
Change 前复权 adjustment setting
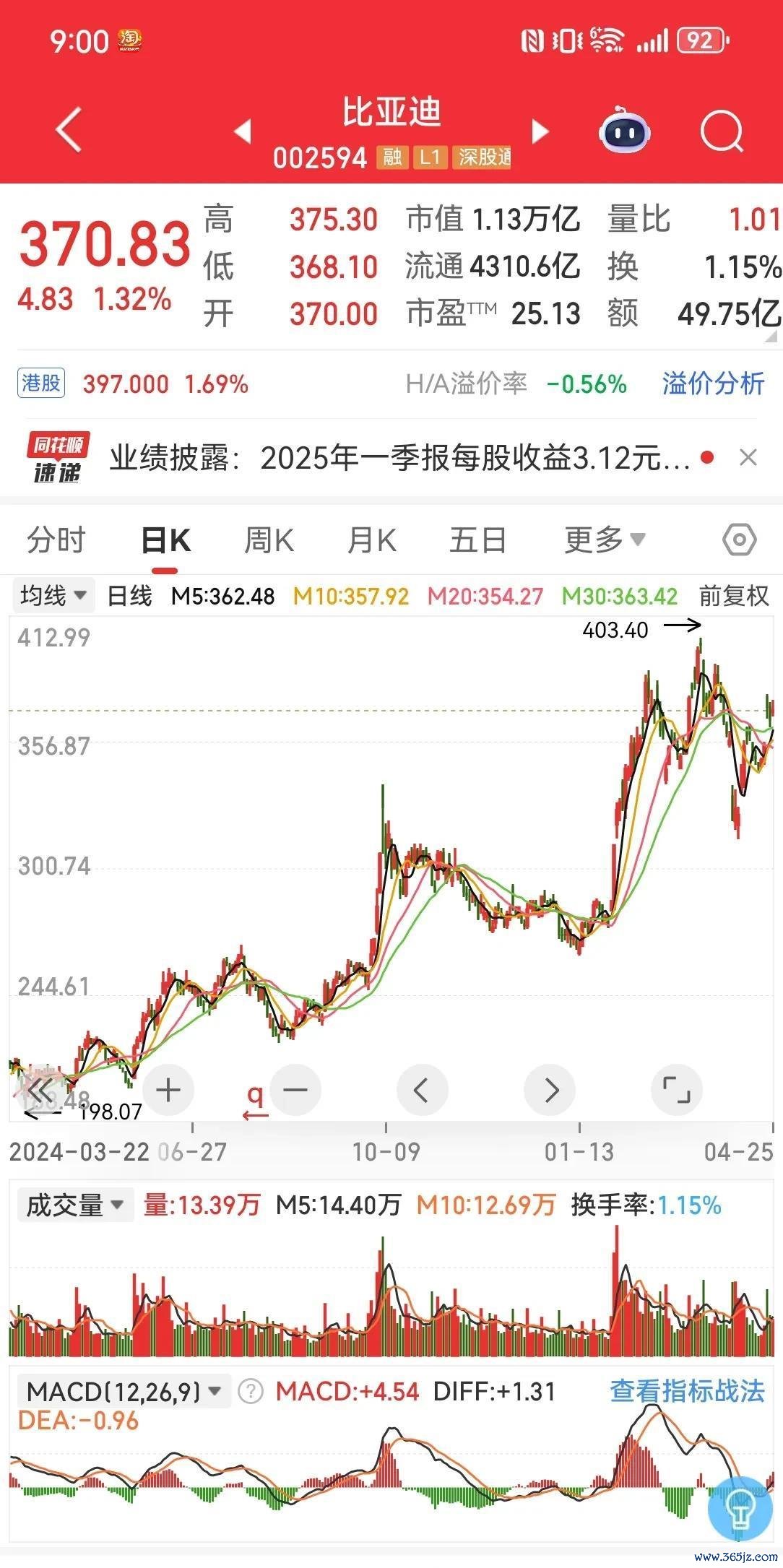click(735, 597)
